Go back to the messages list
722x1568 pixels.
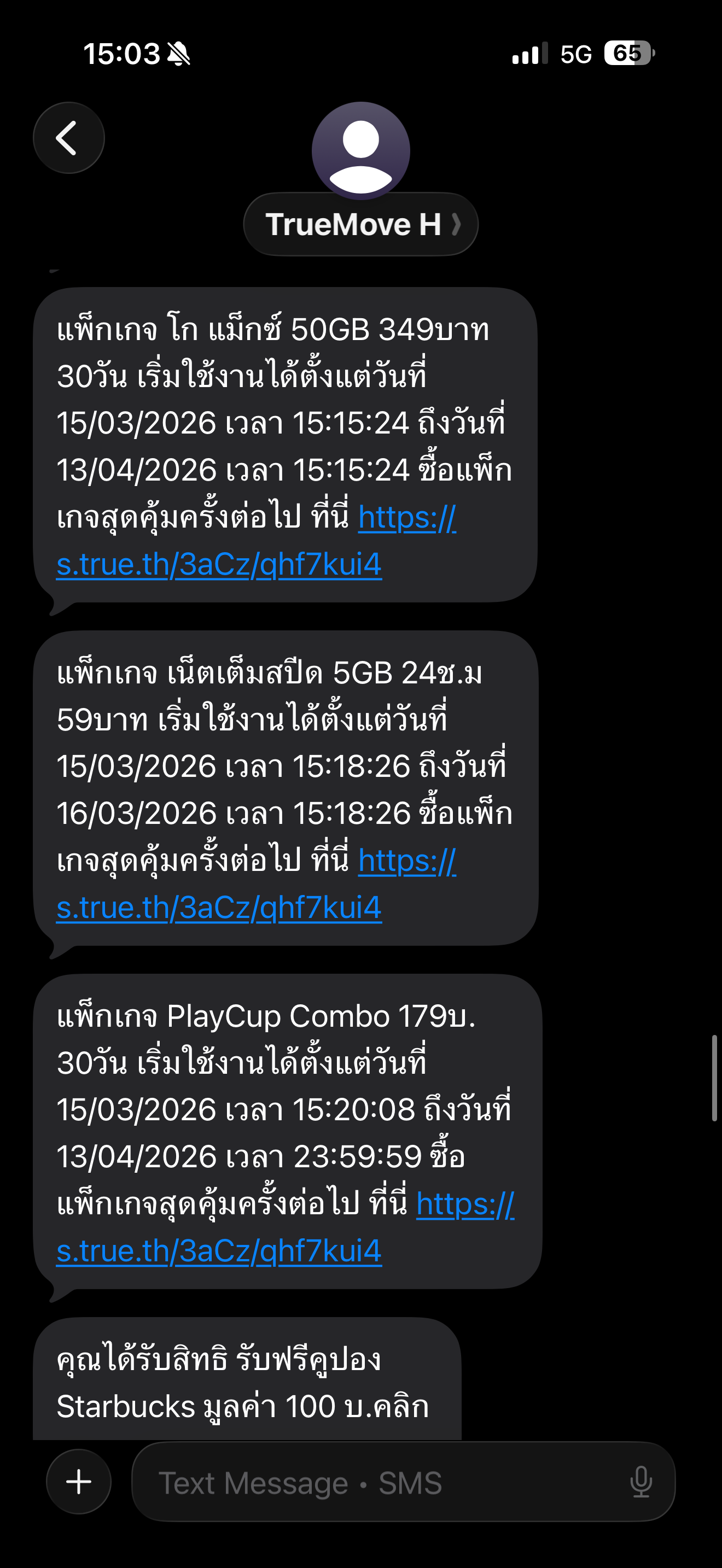[x=69, y=138]
